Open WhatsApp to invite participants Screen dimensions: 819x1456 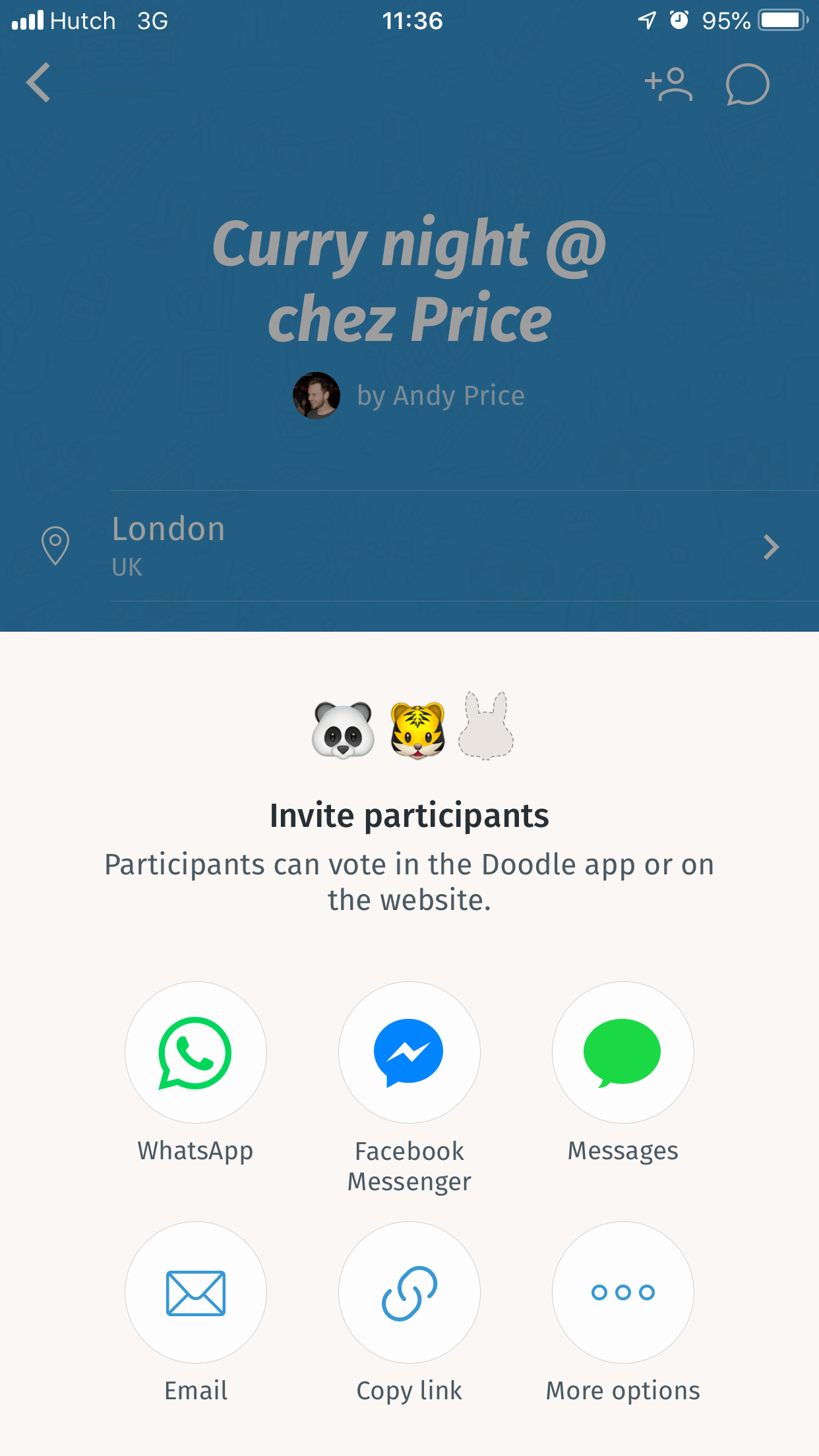(x=195, y=1053)
